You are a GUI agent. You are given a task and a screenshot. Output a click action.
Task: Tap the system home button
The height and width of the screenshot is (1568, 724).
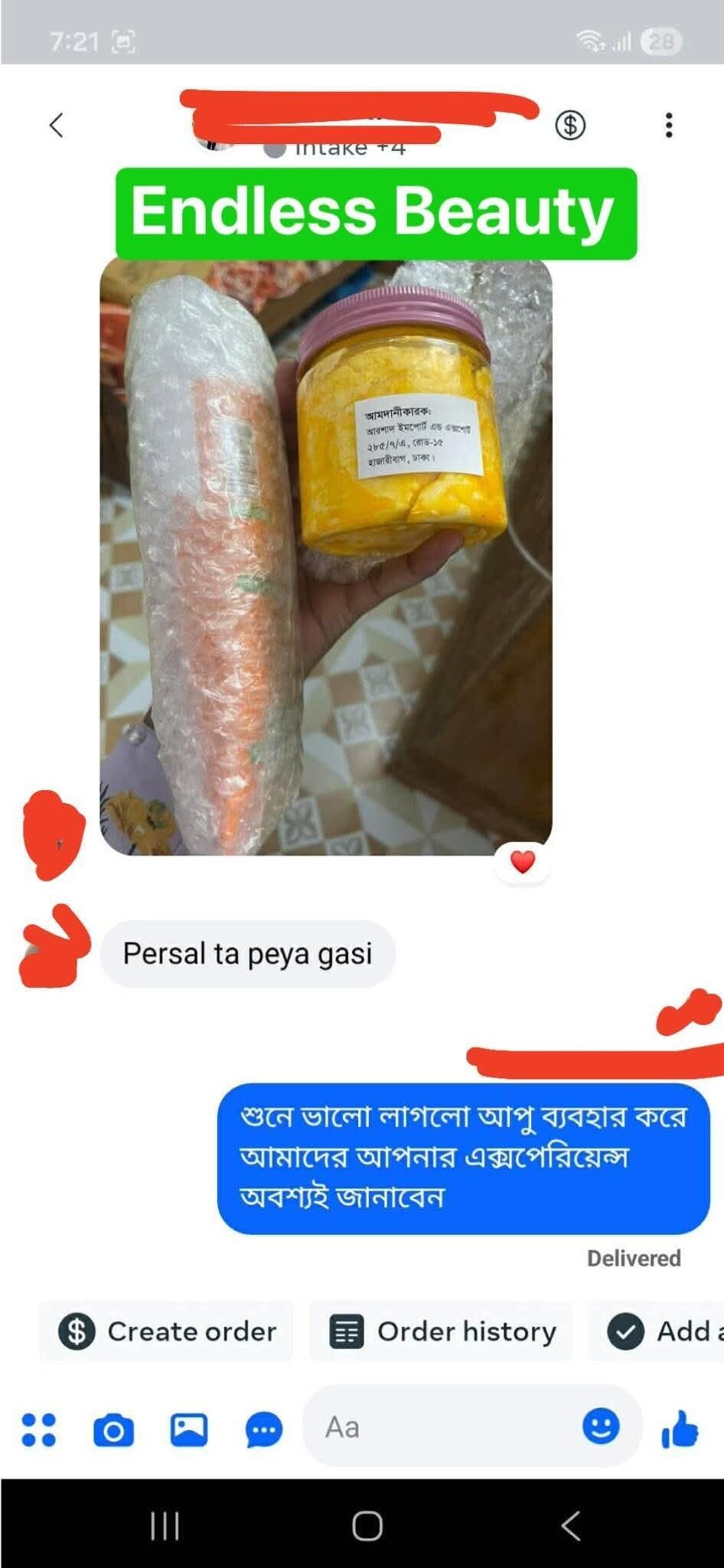pos(367,1526)
